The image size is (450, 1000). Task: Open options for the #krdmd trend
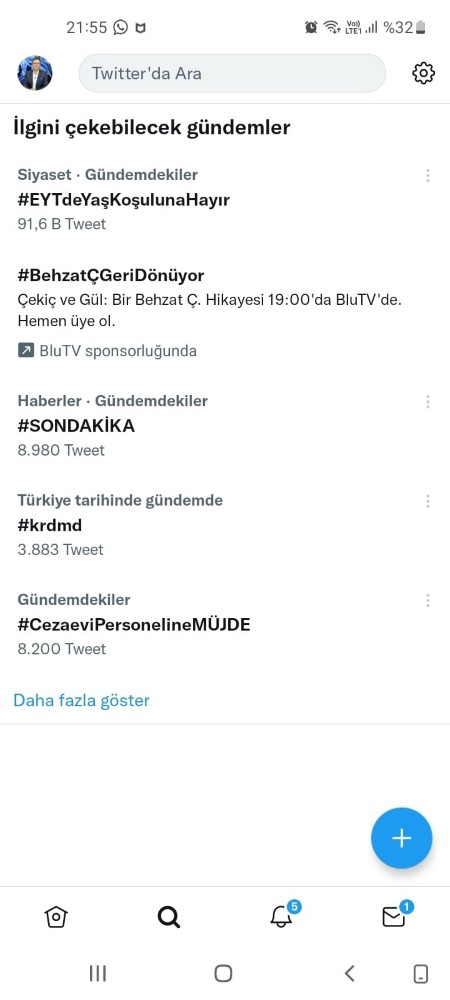pyautogui.click(x=428, y=501)
